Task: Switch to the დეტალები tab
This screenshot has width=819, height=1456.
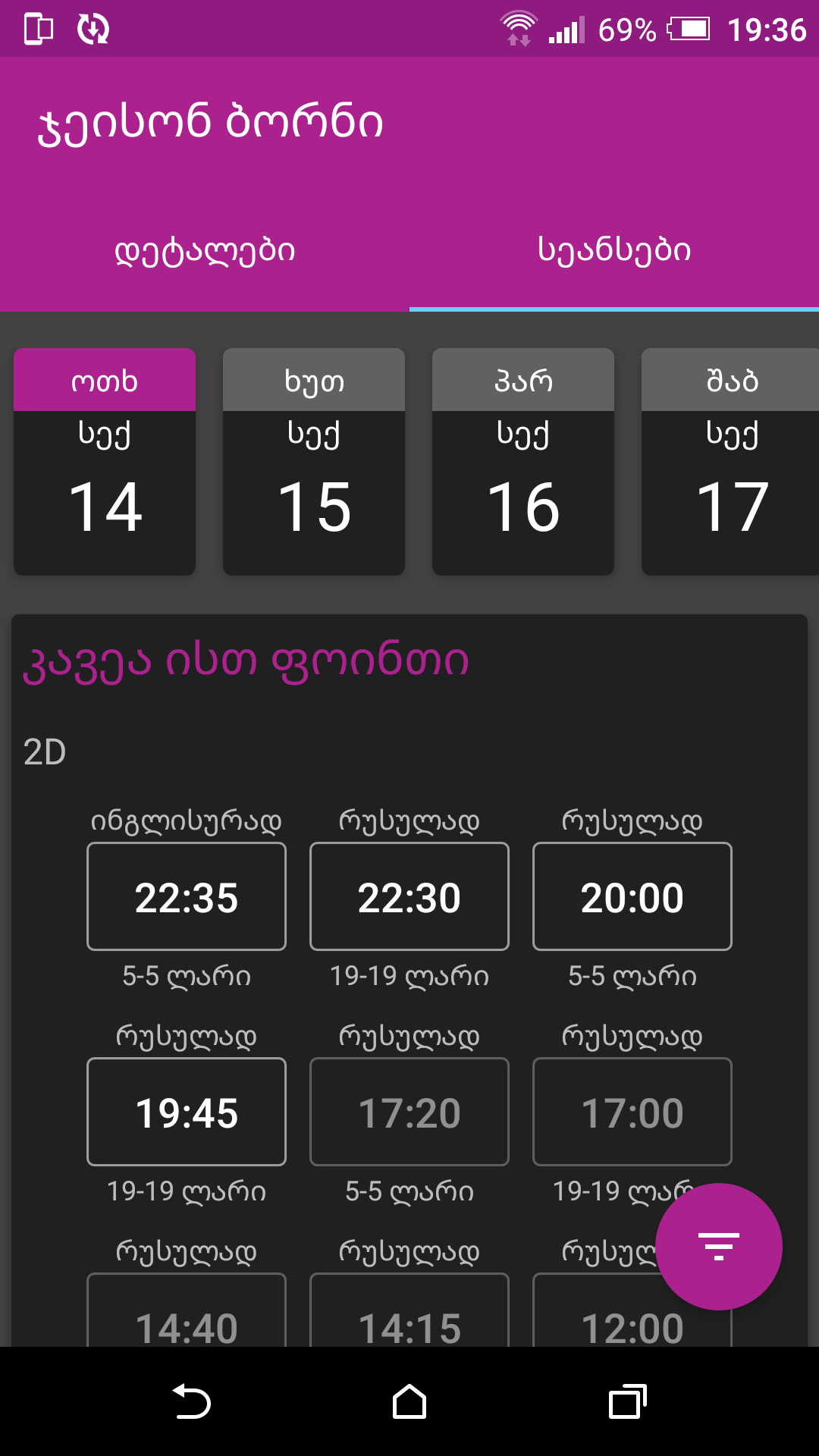Action: [x=205, y=250]
